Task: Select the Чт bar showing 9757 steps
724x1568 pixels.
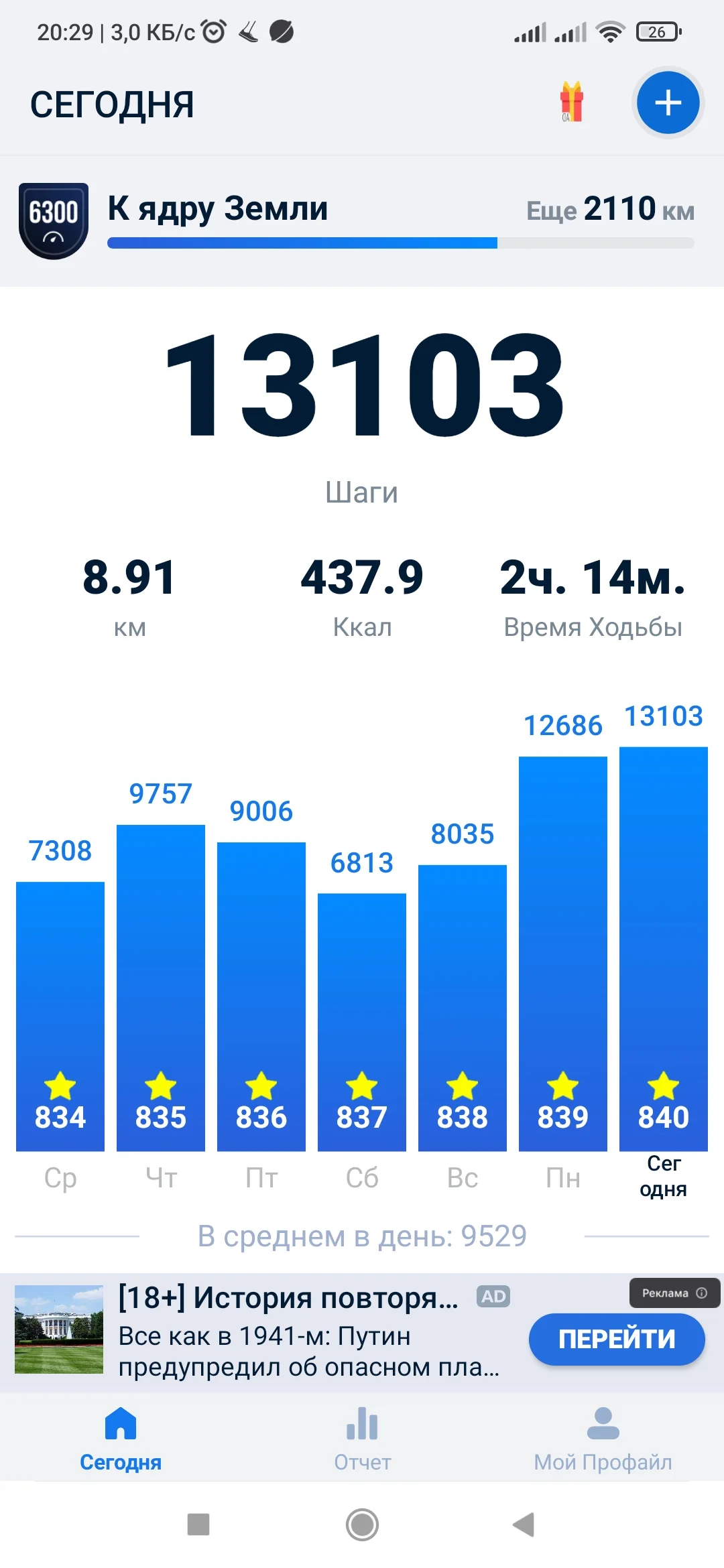Action: pyautogui.click(x=161, y=985)
